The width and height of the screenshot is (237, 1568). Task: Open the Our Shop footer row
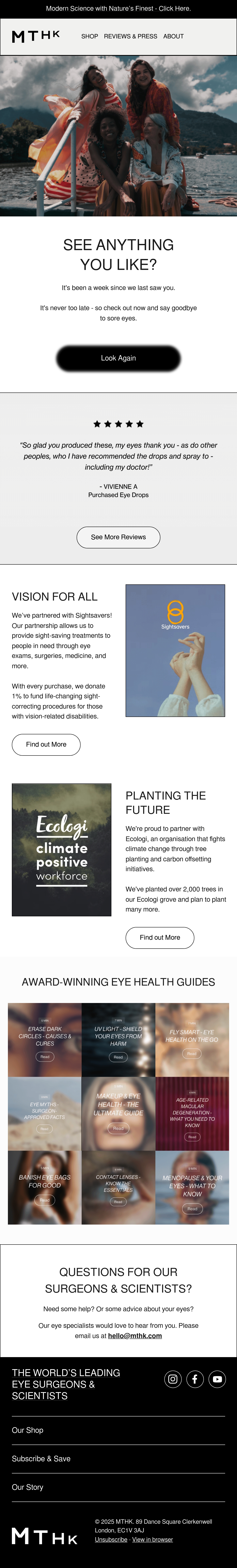[118, 1430]
